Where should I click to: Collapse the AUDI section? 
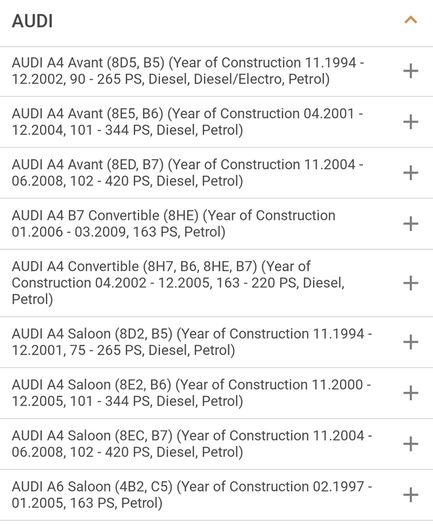(411, 21)
